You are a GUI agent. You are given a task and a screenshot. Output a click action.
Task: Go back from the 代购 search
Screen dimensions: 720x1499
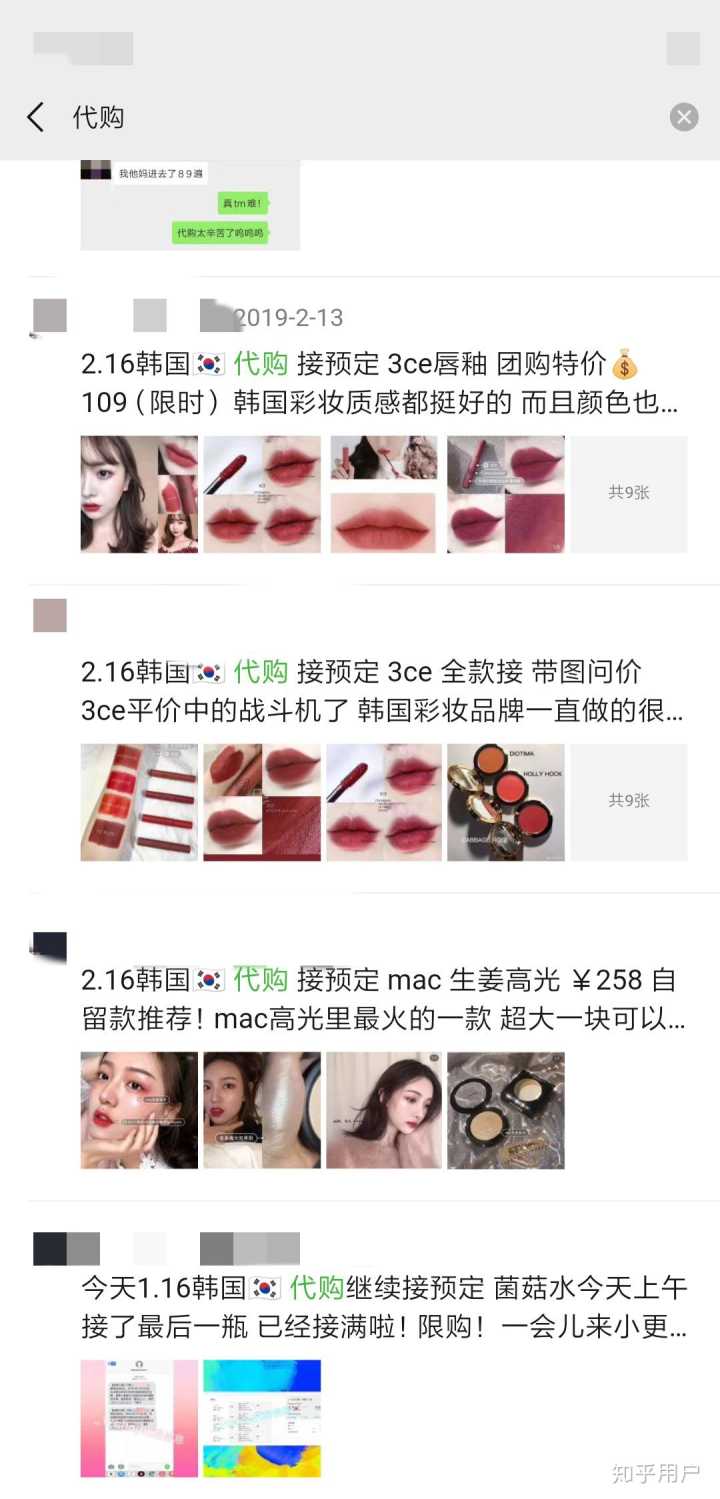click(x=36, y=117)
